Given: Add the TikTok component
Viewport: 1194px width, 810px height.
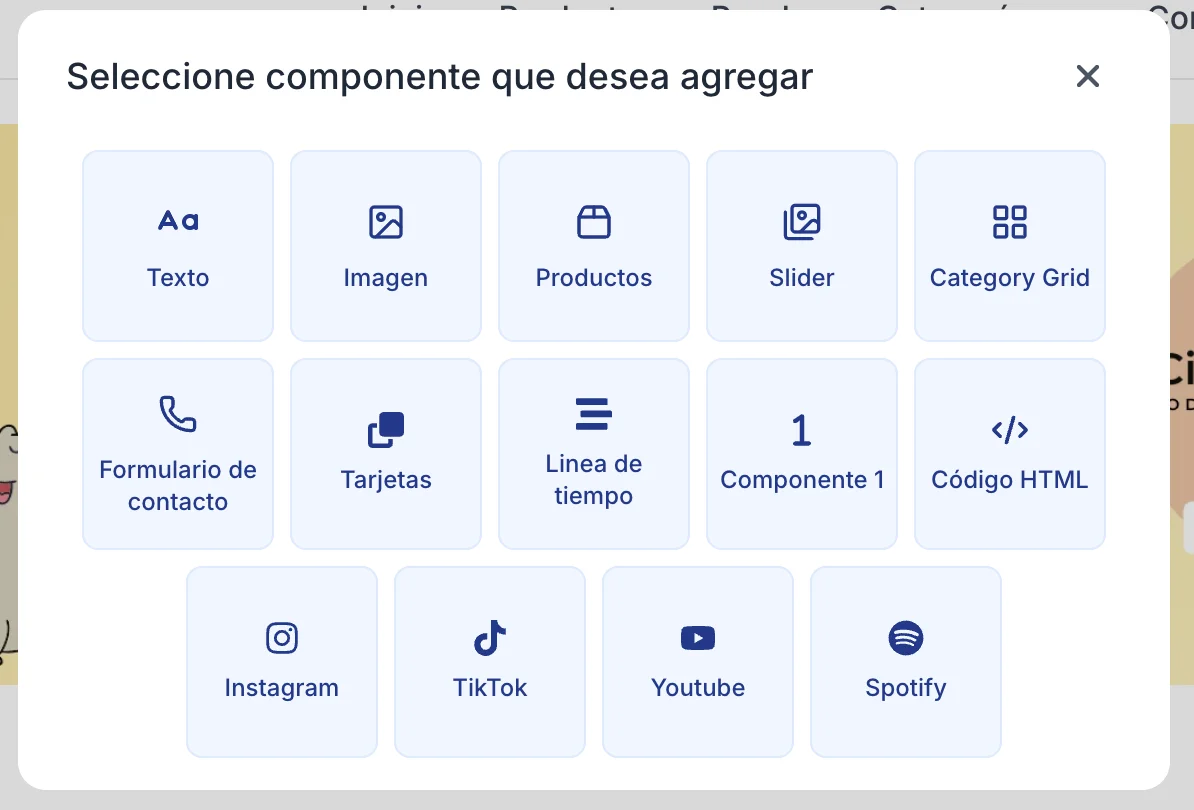Looking at the screenshot, I should 490,662.
